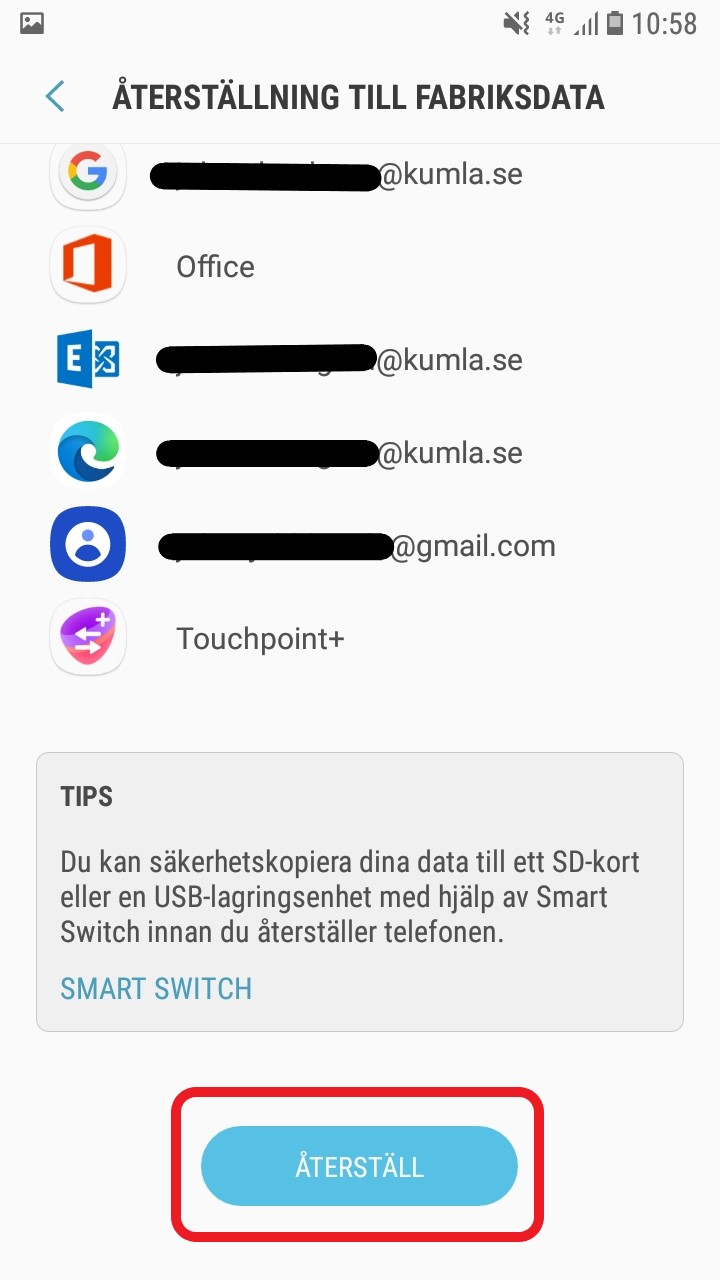
Task: Tap the ÅTERSTÄLL button
Action: click(359, 1166)
